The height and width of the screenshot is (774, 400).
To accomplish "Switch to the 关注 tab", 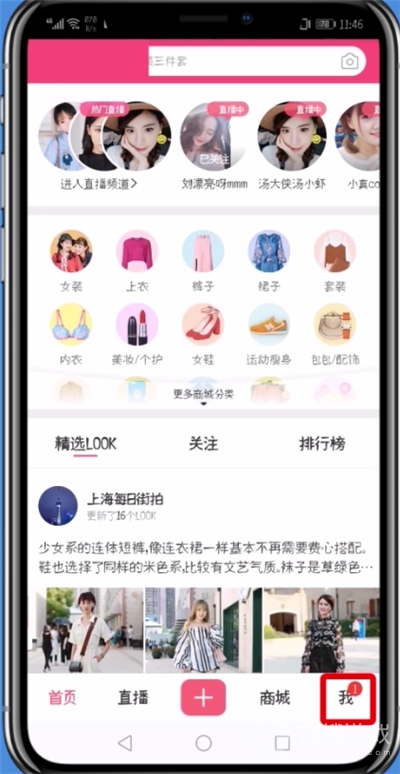I will (x=203, y=444).
